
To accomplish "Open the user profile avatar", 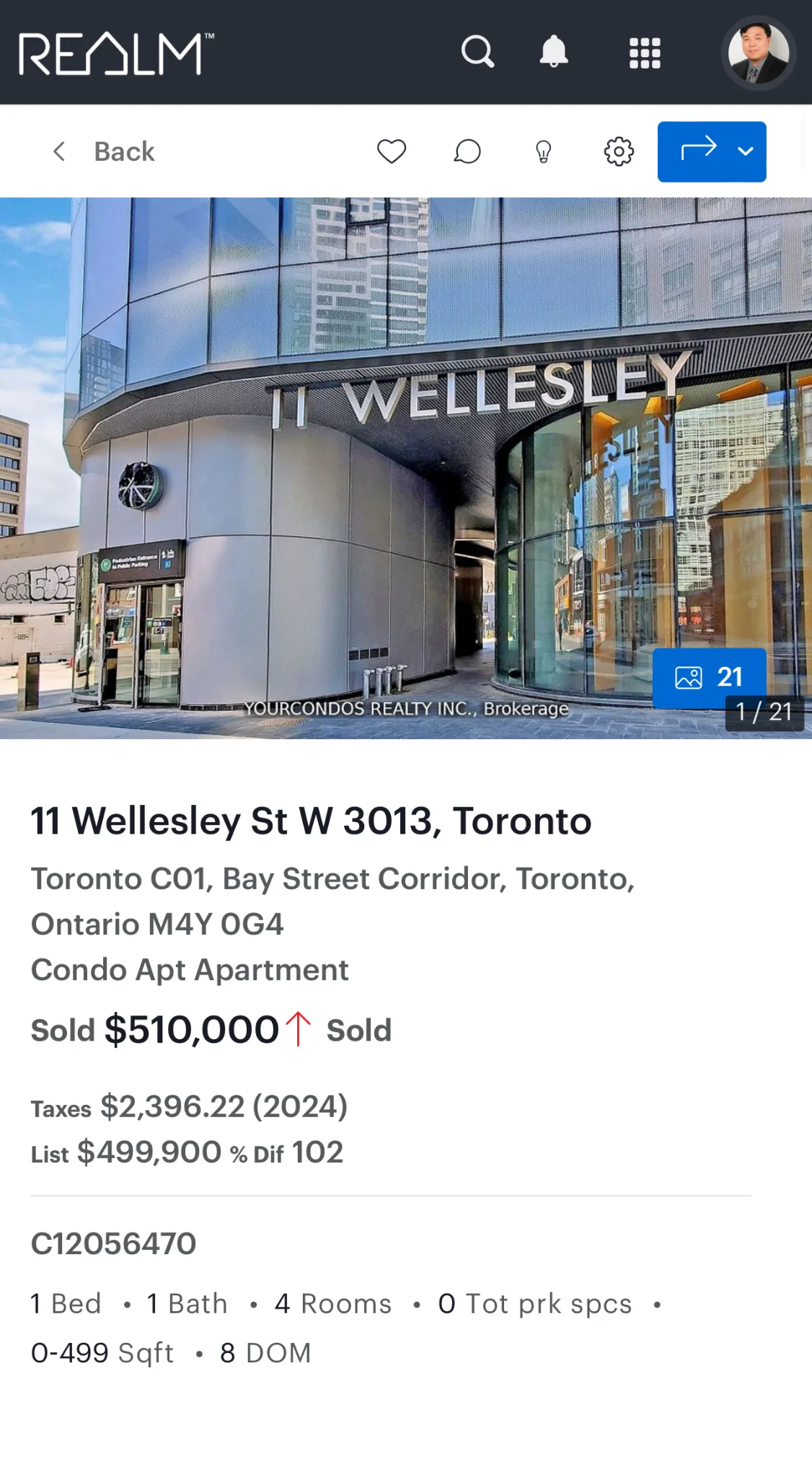I will (758, 53).
